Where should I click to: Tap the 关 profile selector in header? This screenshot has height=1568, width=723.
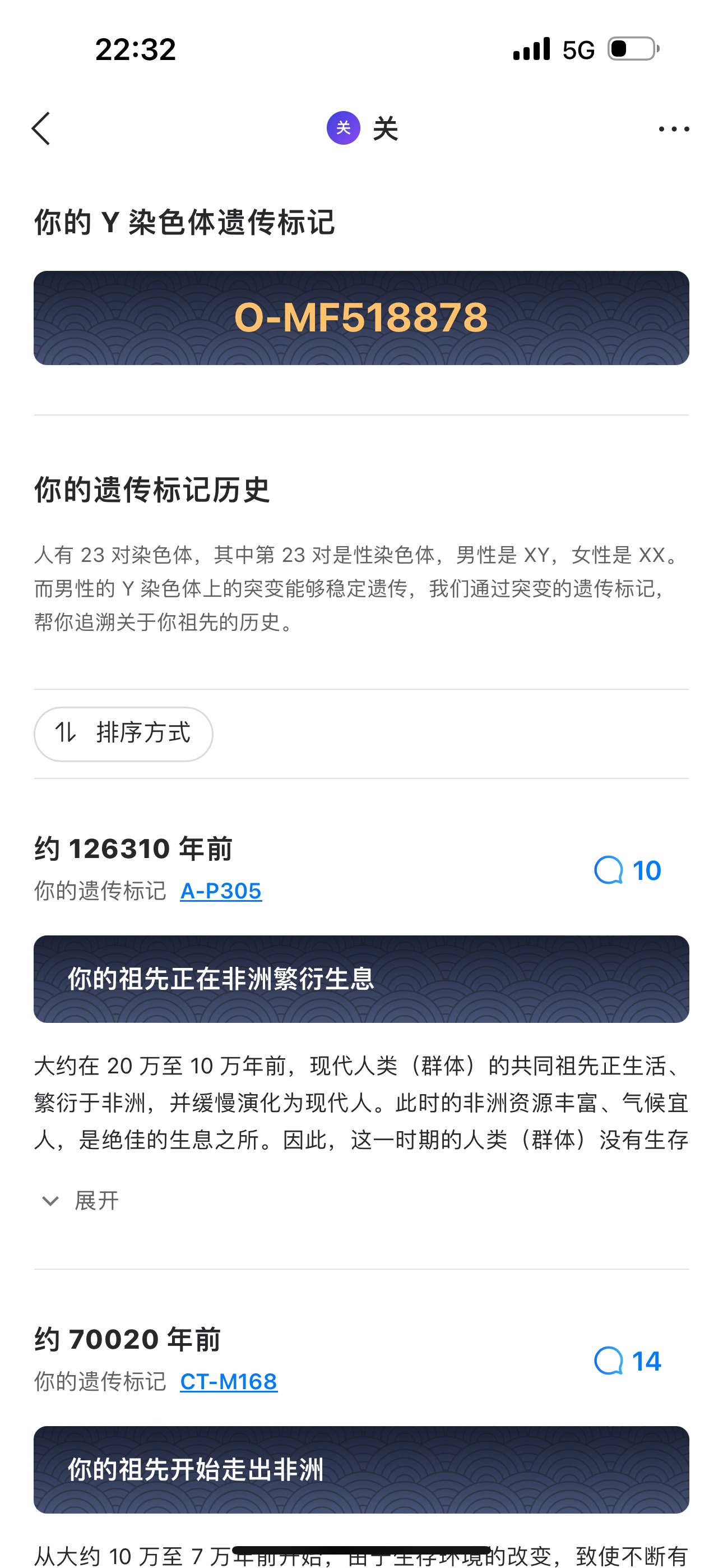pos(362,128)
